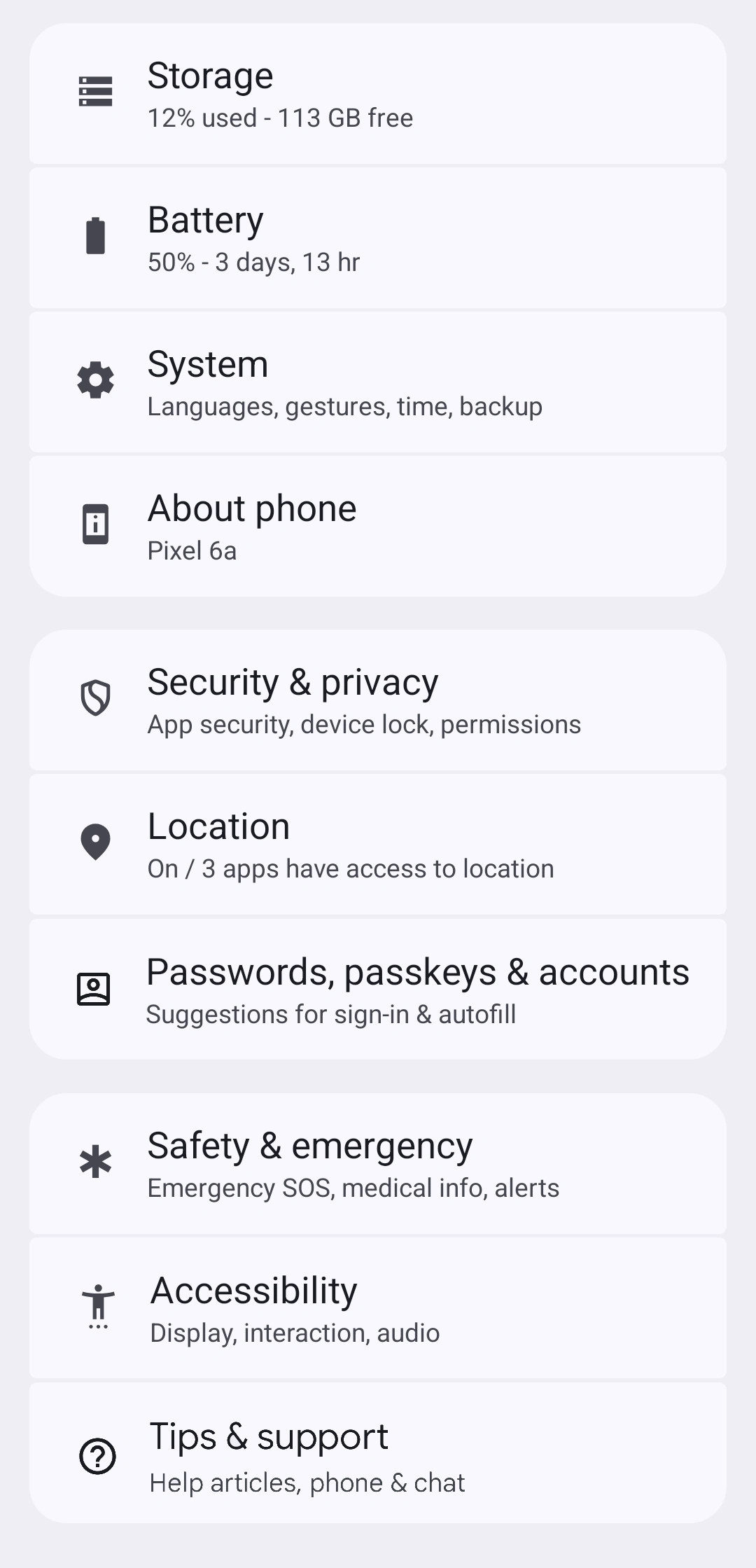This screenshot has width=756, height=1568.
Task: Open Location settings
Action: click(x=378, y=845)
